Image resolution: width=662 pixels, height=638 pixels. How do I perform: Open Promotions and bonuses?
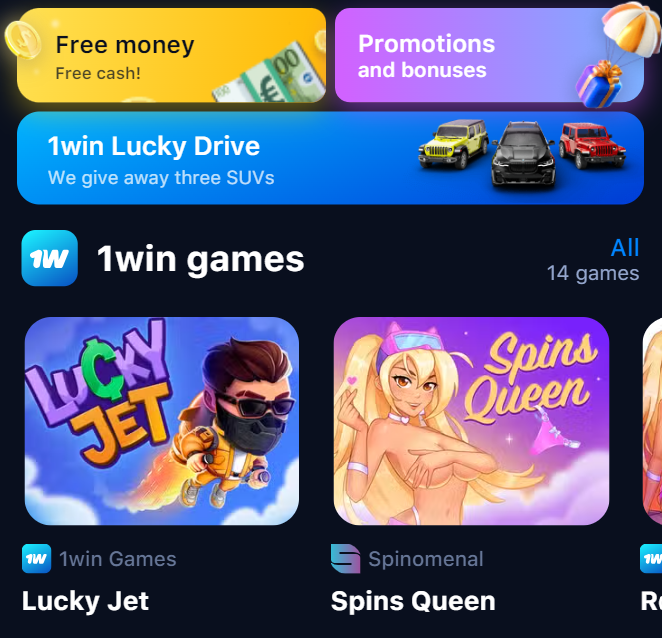click(x=488, y=55)
